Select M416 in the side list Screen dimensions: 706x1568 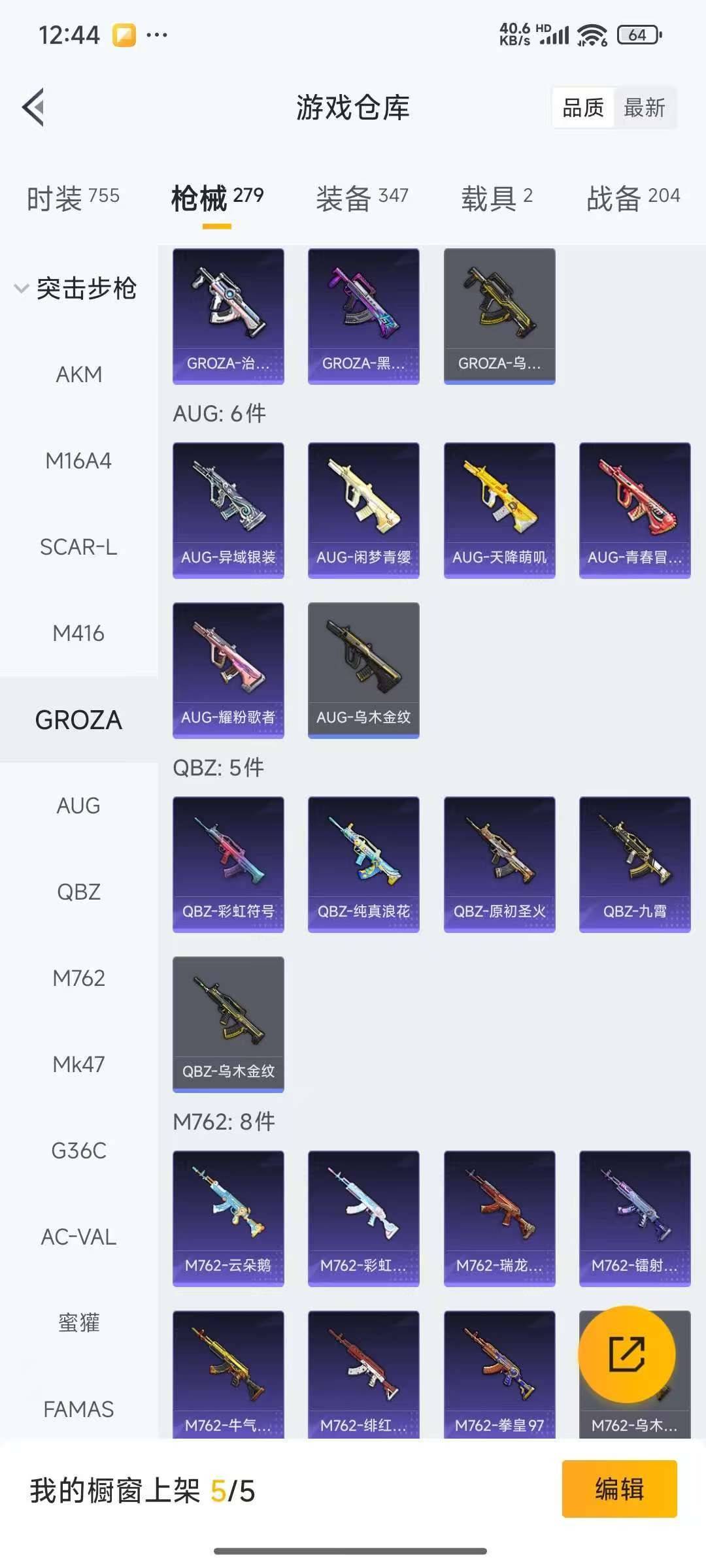[x=79, y=633]
